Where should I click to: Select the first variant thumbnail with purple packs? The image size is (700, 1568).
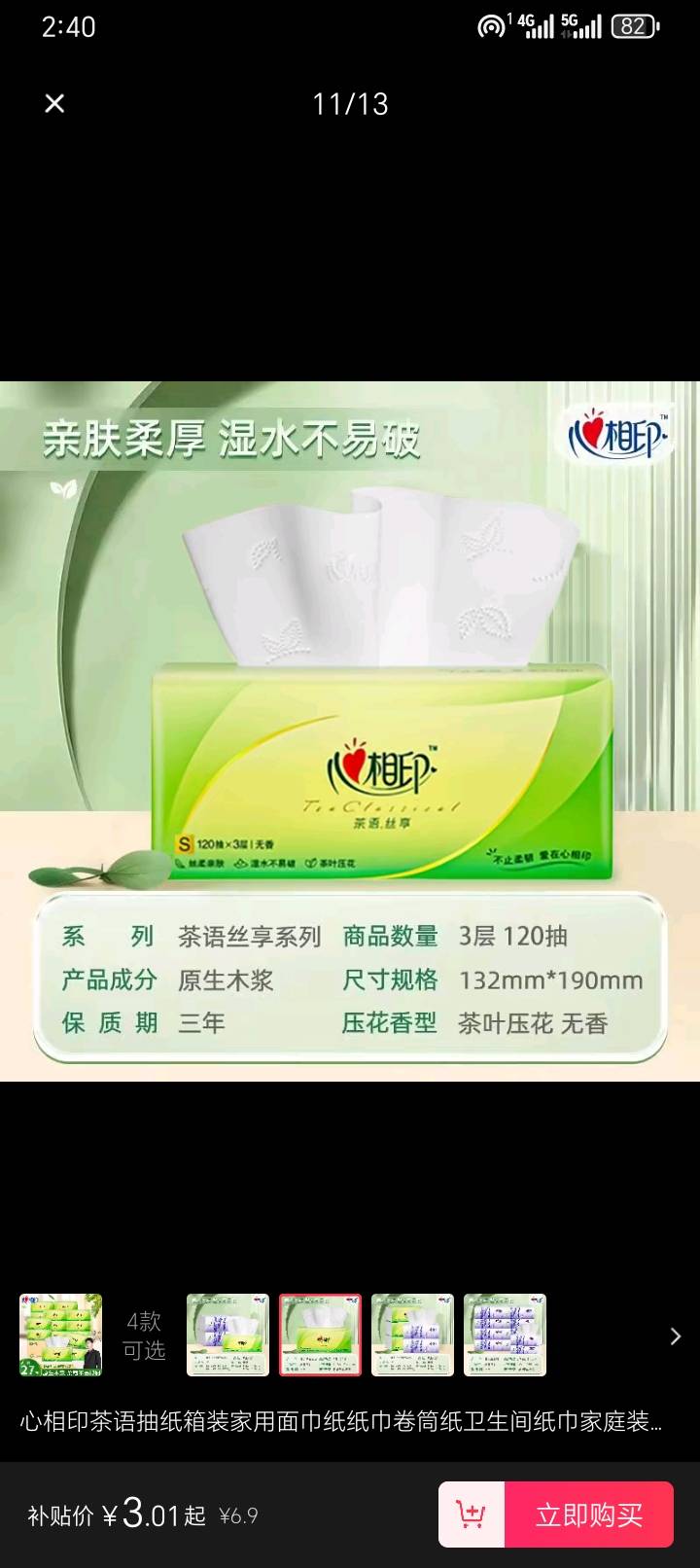pyautogui.click(x=227, y=1335)
